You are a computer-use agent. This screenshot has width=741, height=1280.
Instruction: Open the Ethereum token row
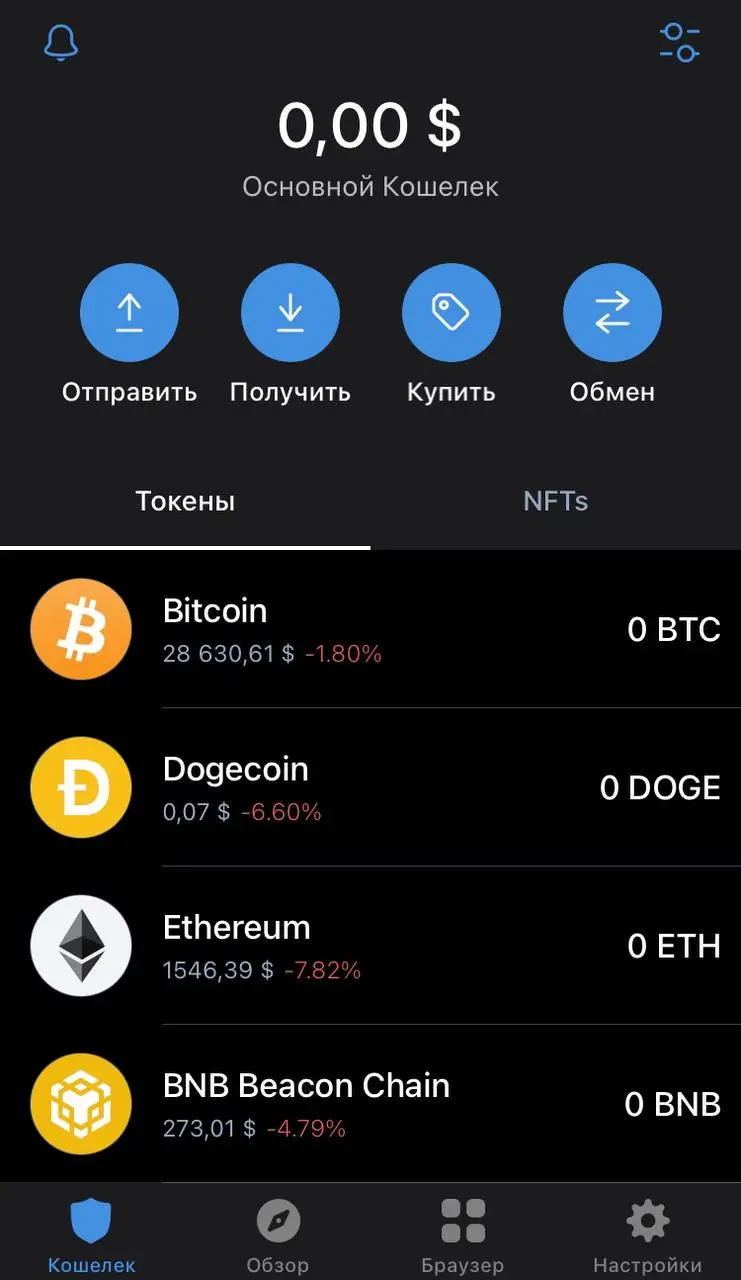pyautogui.click(x=370, y=945)
